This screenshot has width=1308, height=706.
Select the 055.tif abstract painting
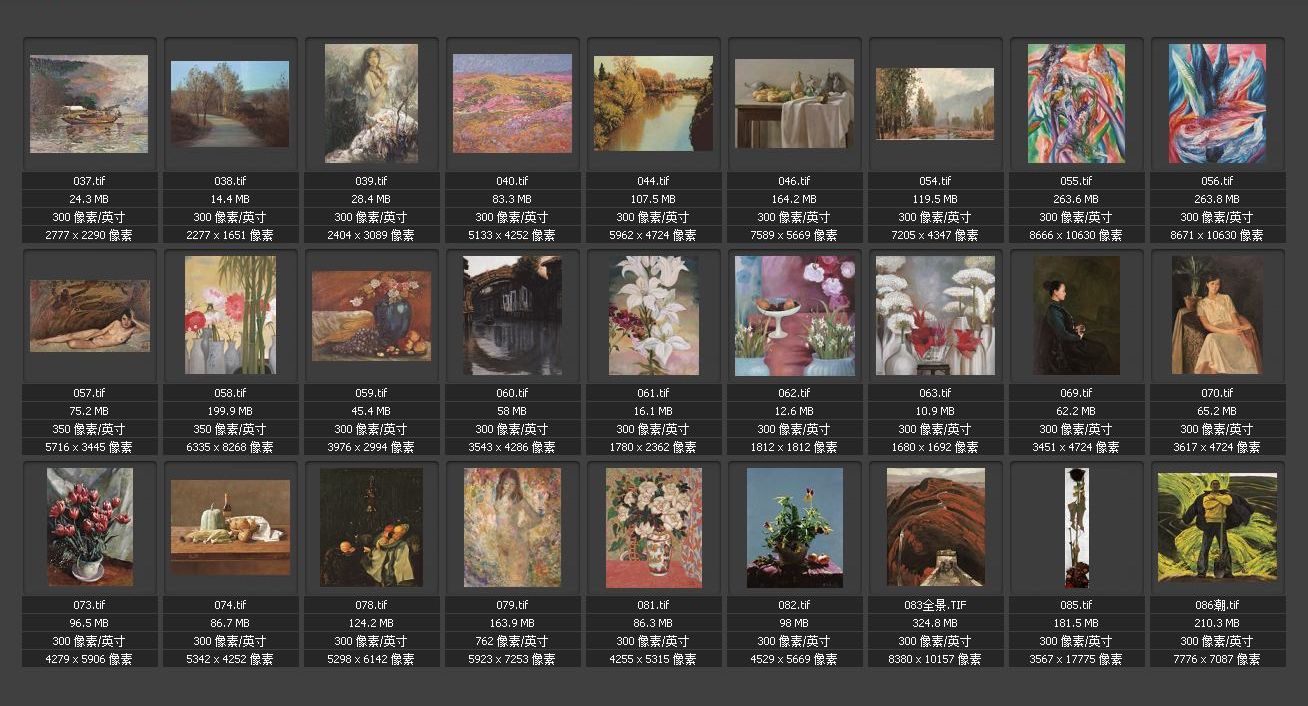(x=1076, y=103)
